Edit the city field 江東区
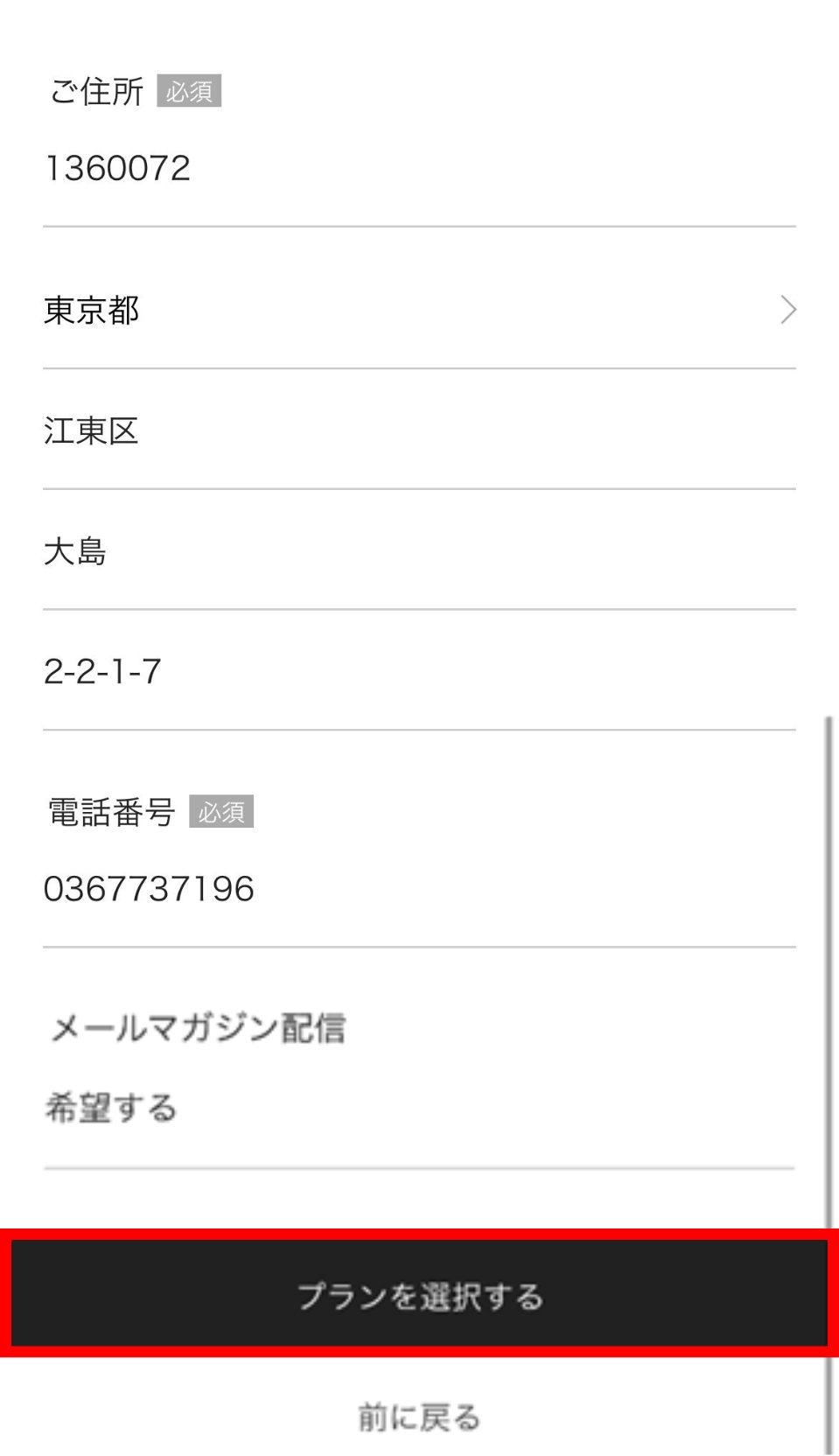This screenshot has width=839, height=1456. point(418,430)
